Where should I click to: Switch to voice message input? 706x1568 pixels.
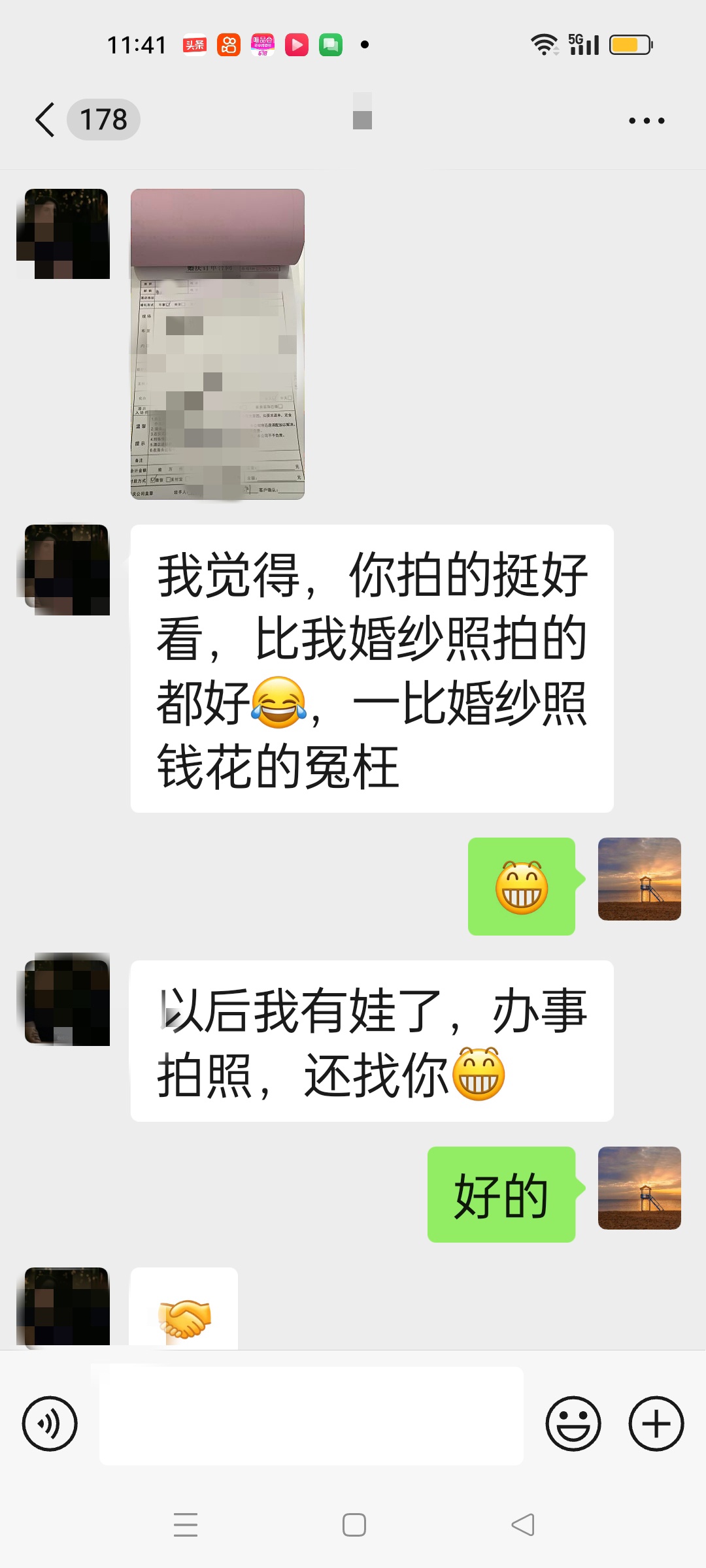[x=50, y=1424]
